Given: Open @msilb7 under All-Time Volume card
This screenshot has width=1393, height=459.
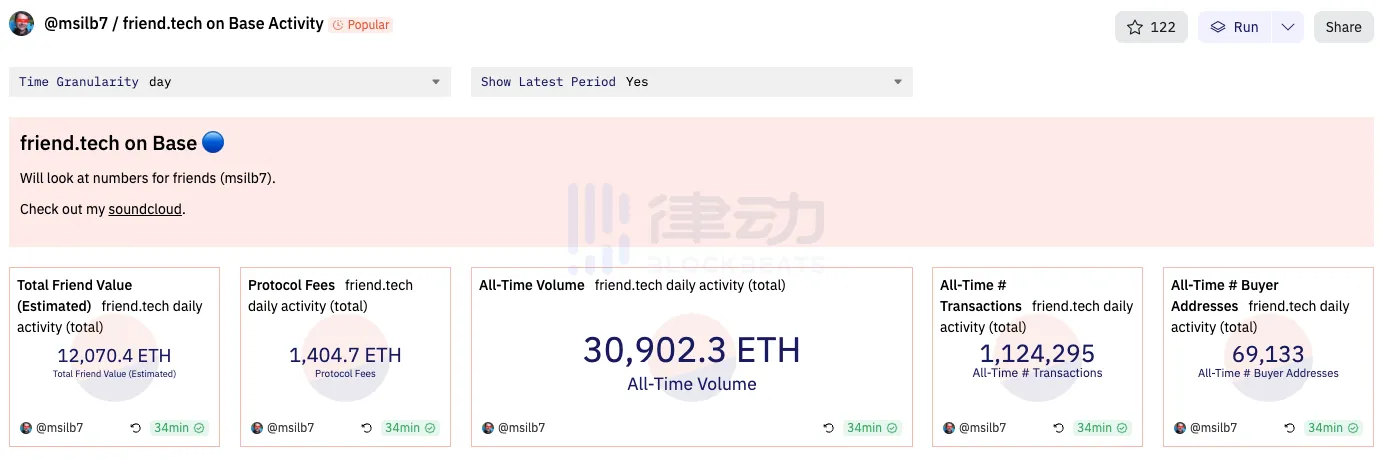Looking at the screenshot, I should coord(521,428).
